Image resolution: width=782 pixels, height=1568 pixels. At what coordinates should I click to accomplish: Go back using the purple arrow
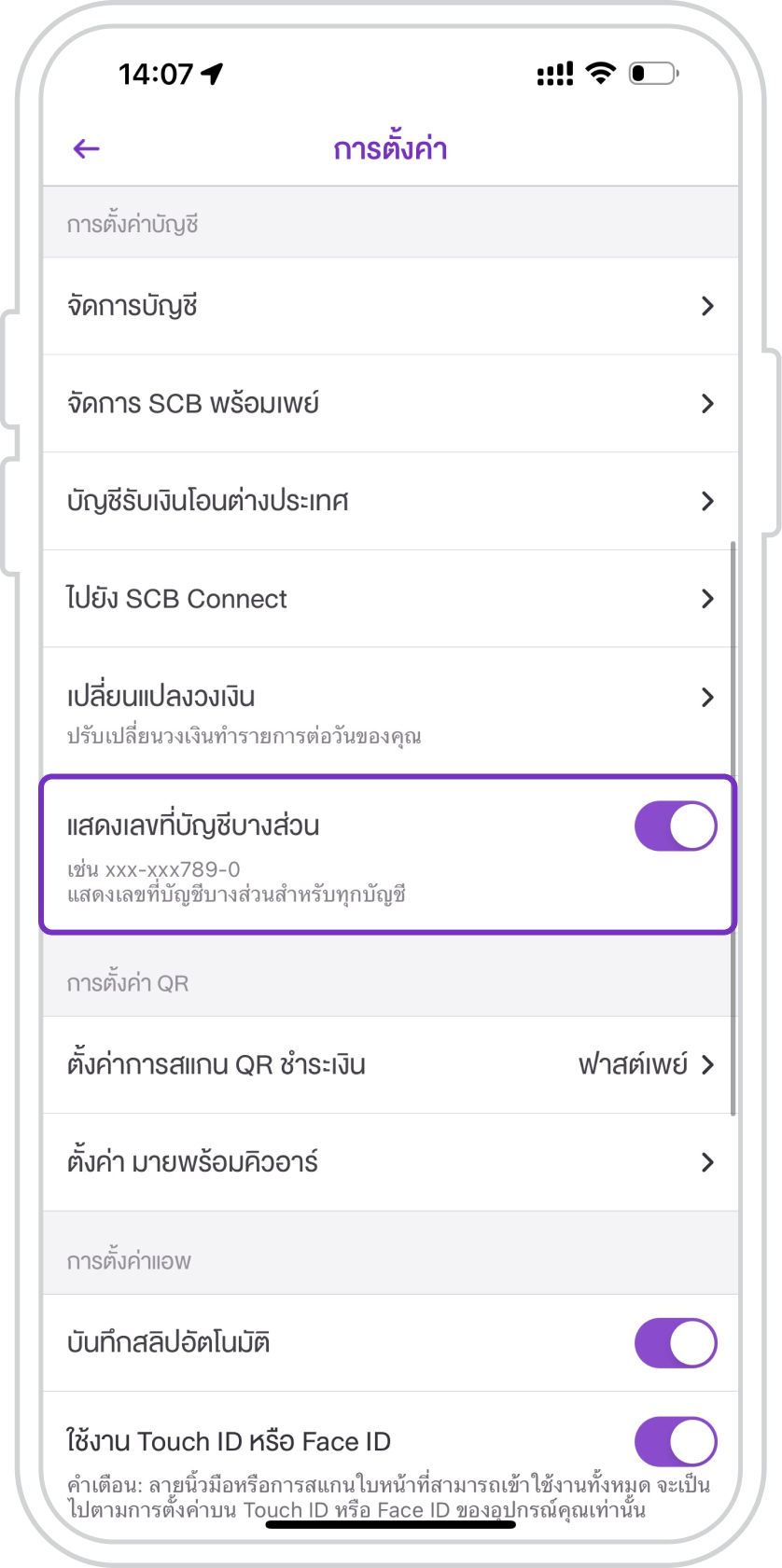(x=86, y=148)
